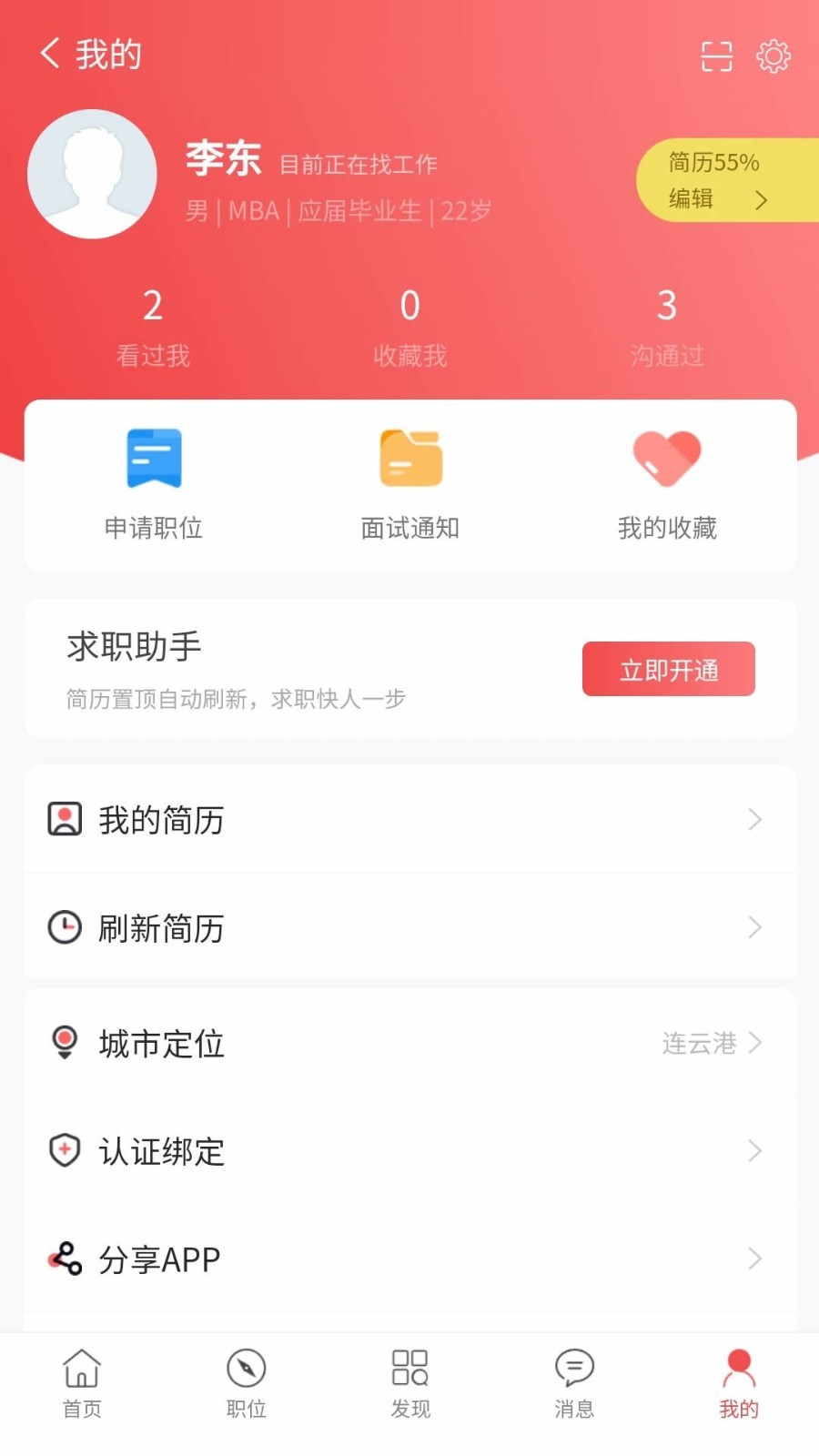Open settings gear icon
The image size is (819, 1456).
coord(773,56)
